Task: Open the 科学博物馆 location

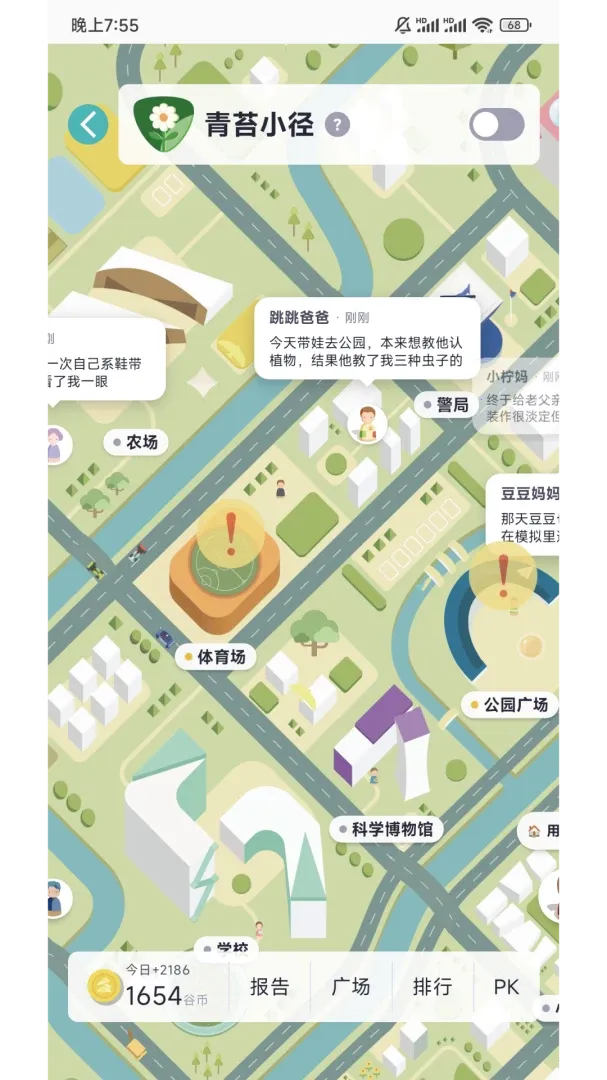Action: (387, 829)
